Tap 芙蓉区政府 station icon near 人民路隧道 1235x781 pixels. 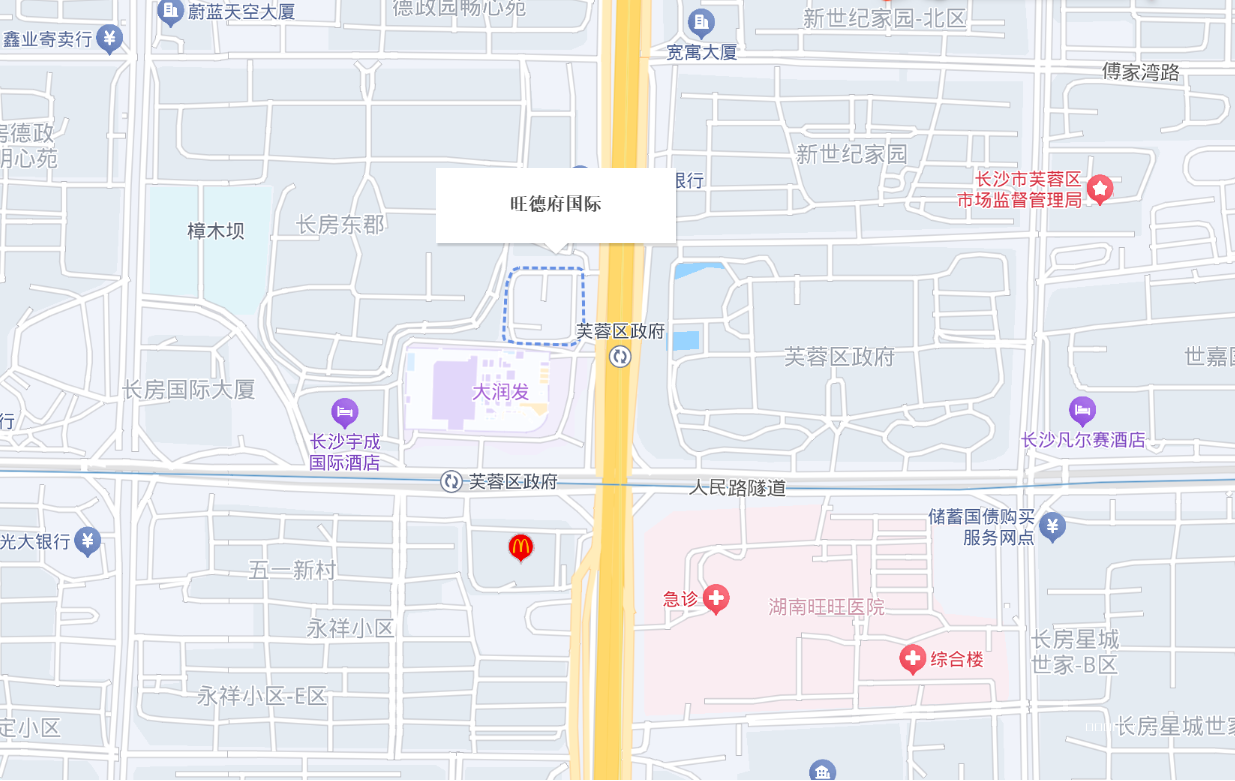pyautogui.click(x=452, y=482)
